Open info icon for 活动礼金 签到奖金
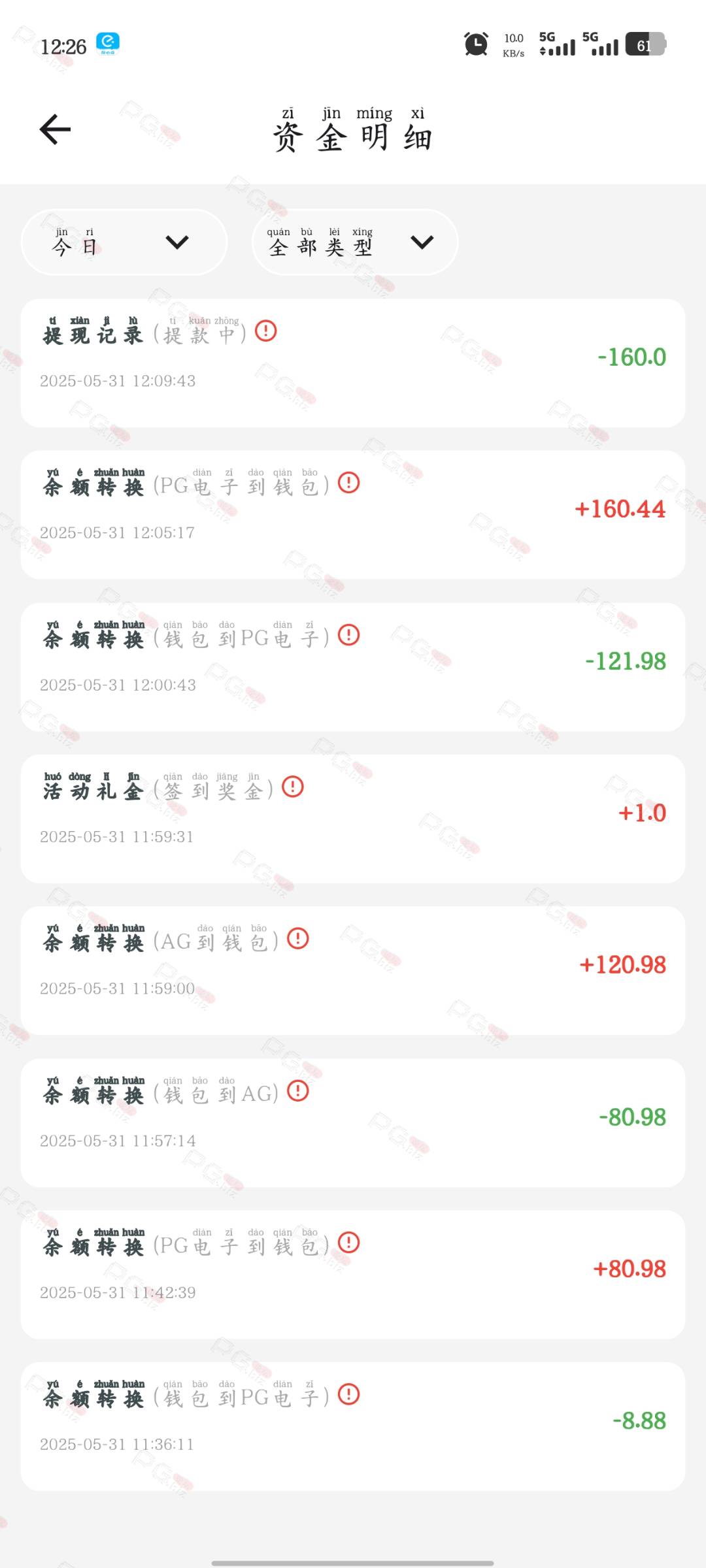Image resolution: width=706 pixels, height=1568 pixels. (x=293, y=787)
